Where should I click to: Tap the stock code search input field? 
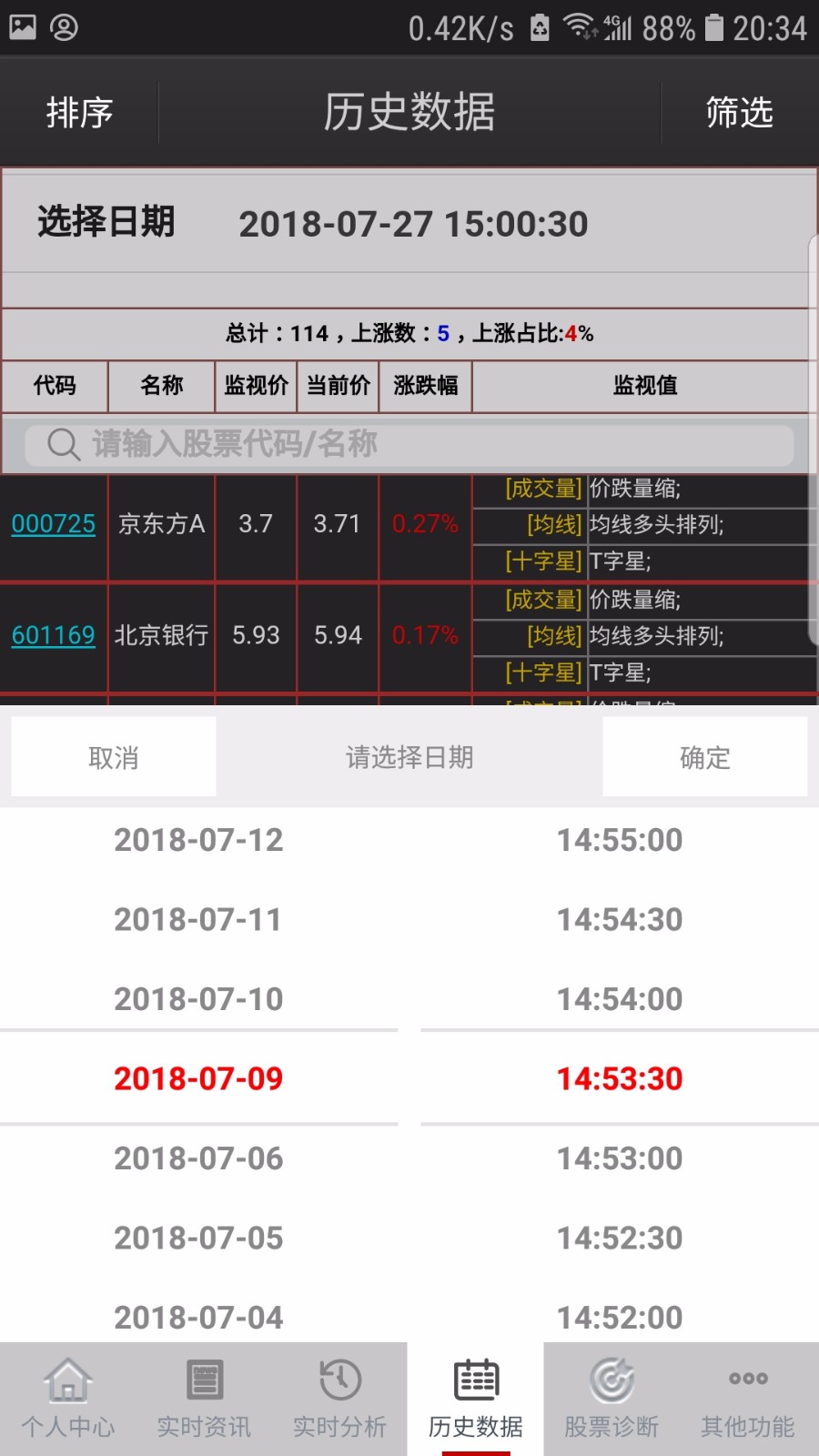[x=409, y=445]
